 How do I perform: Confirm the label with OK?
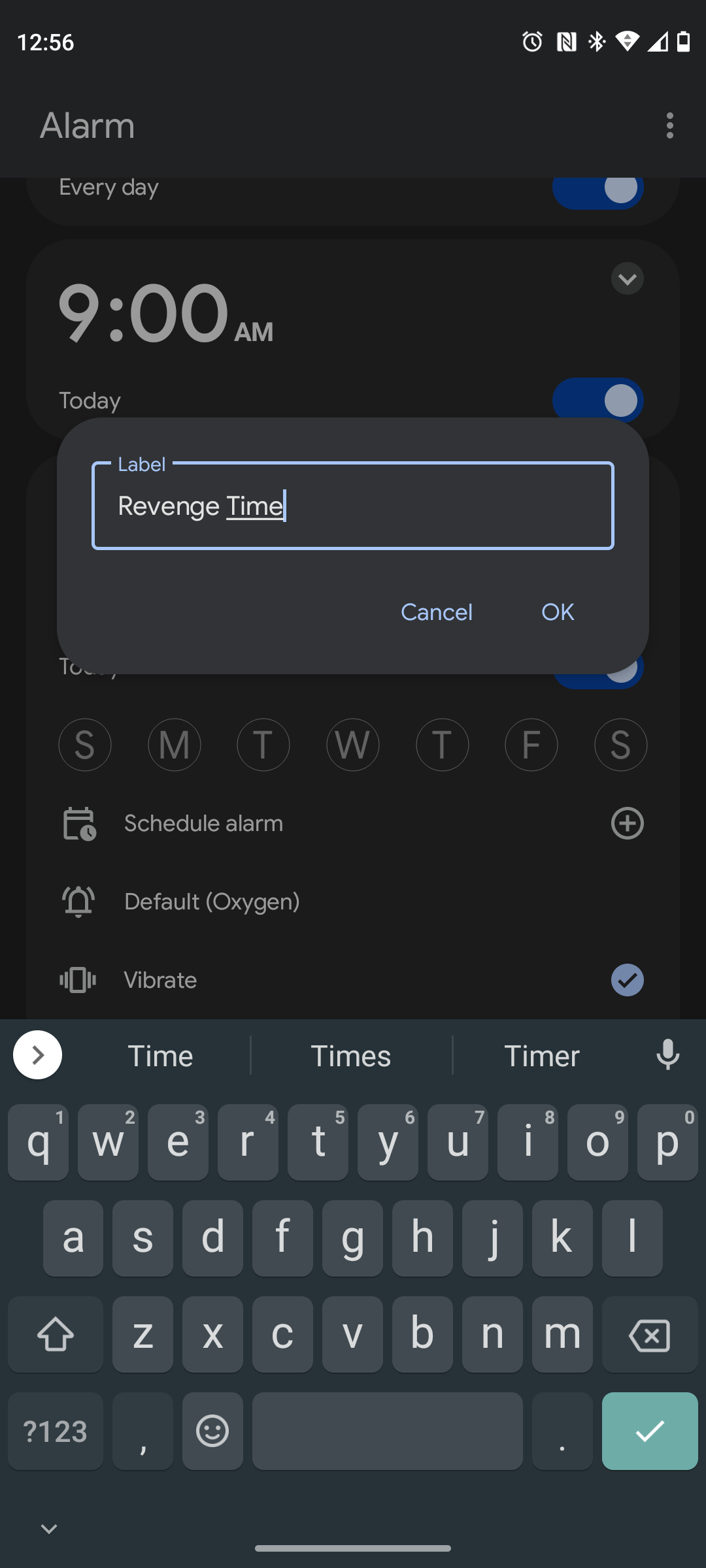pos(558,612)
